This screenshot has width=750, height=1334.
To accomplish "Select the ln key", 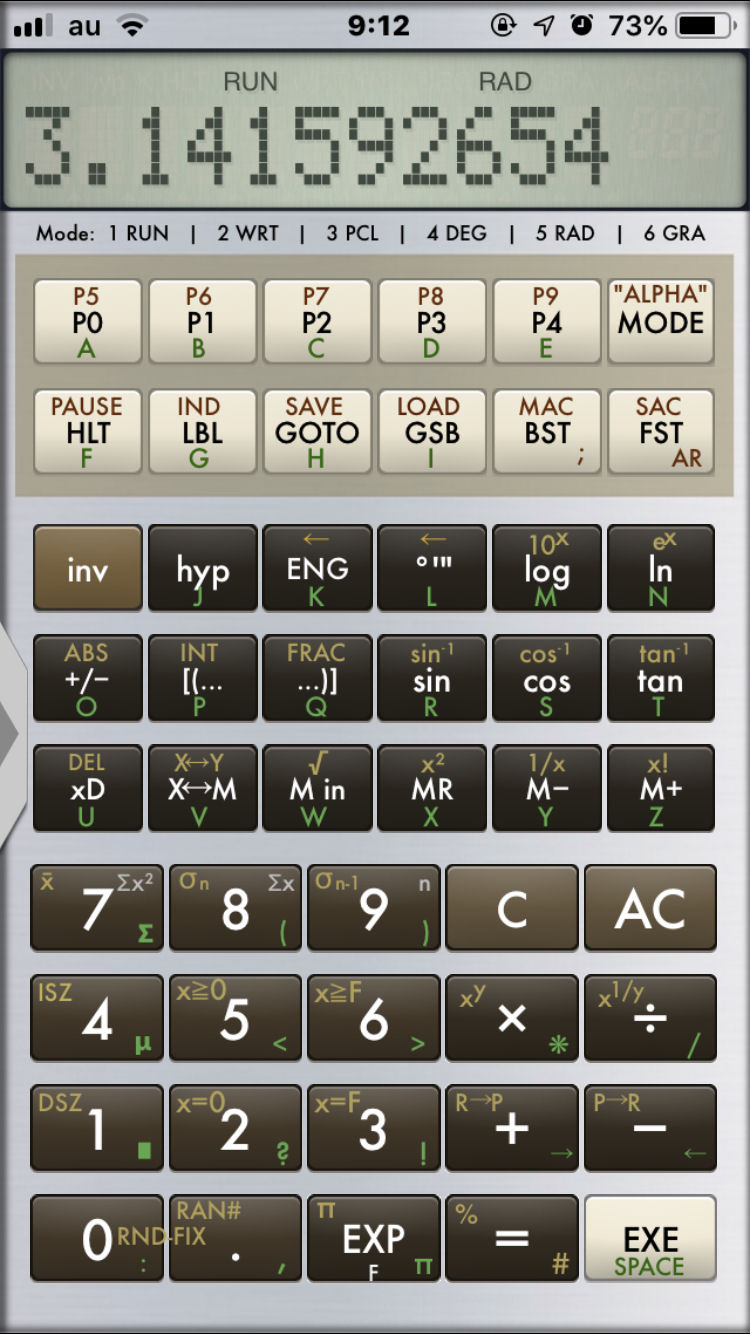I will (x=661, y=568).
